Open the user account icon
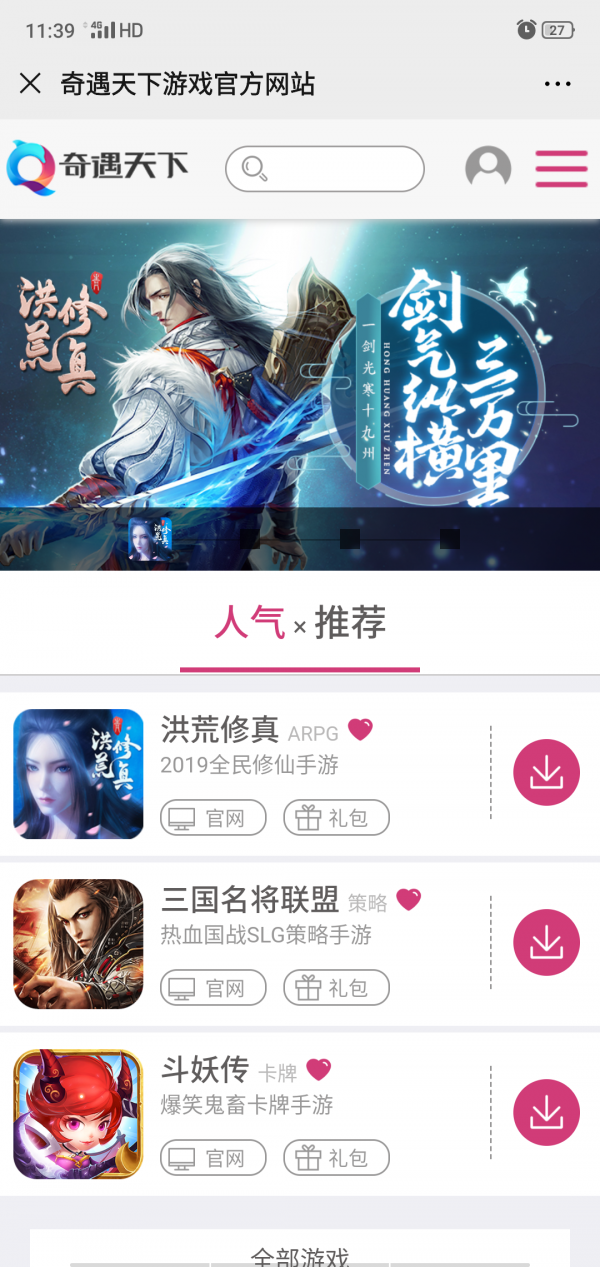The width and height of the screenshot is (600, 1267). click(488, 168)
